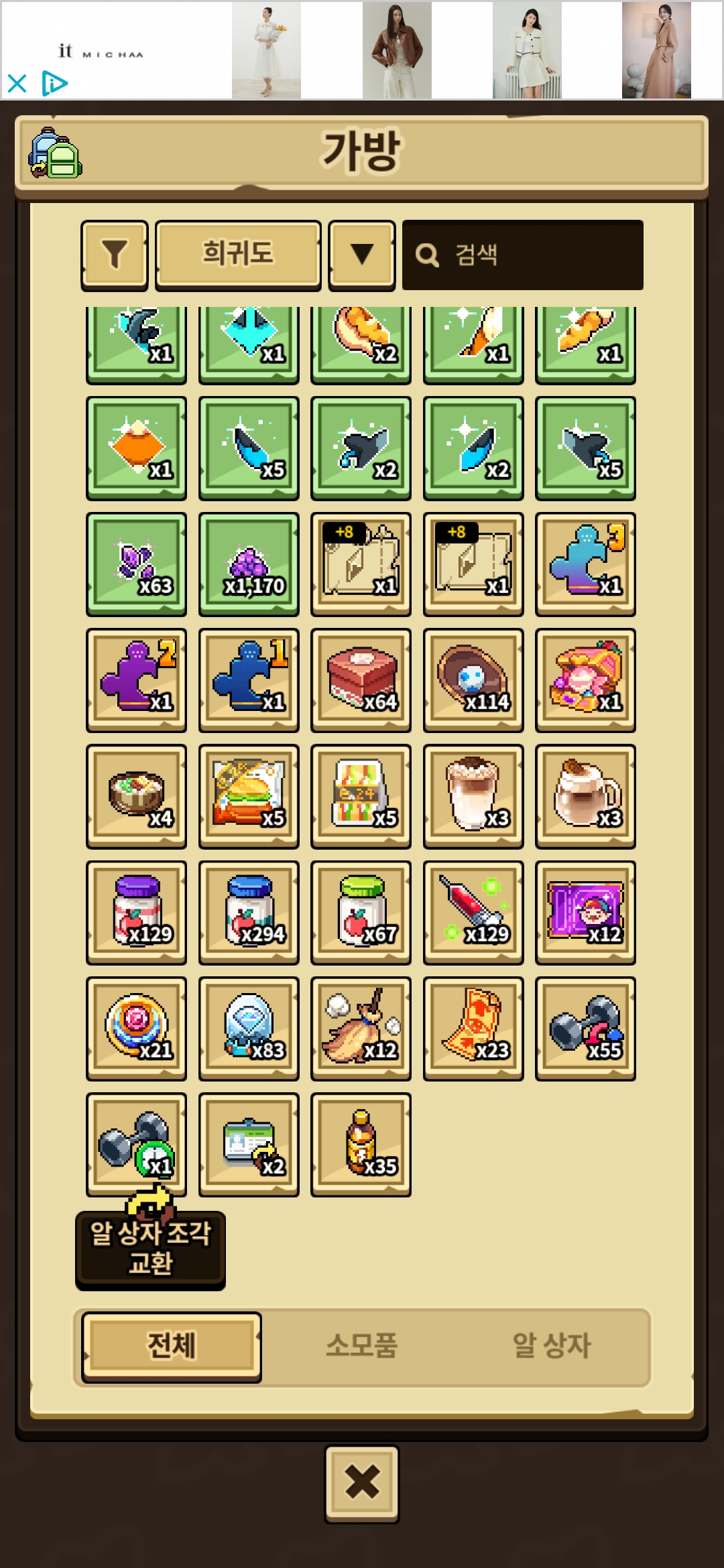Expand the sort order dropdown arrow
This screenshot has width=724, height=1568.
(x=362, y=255)
